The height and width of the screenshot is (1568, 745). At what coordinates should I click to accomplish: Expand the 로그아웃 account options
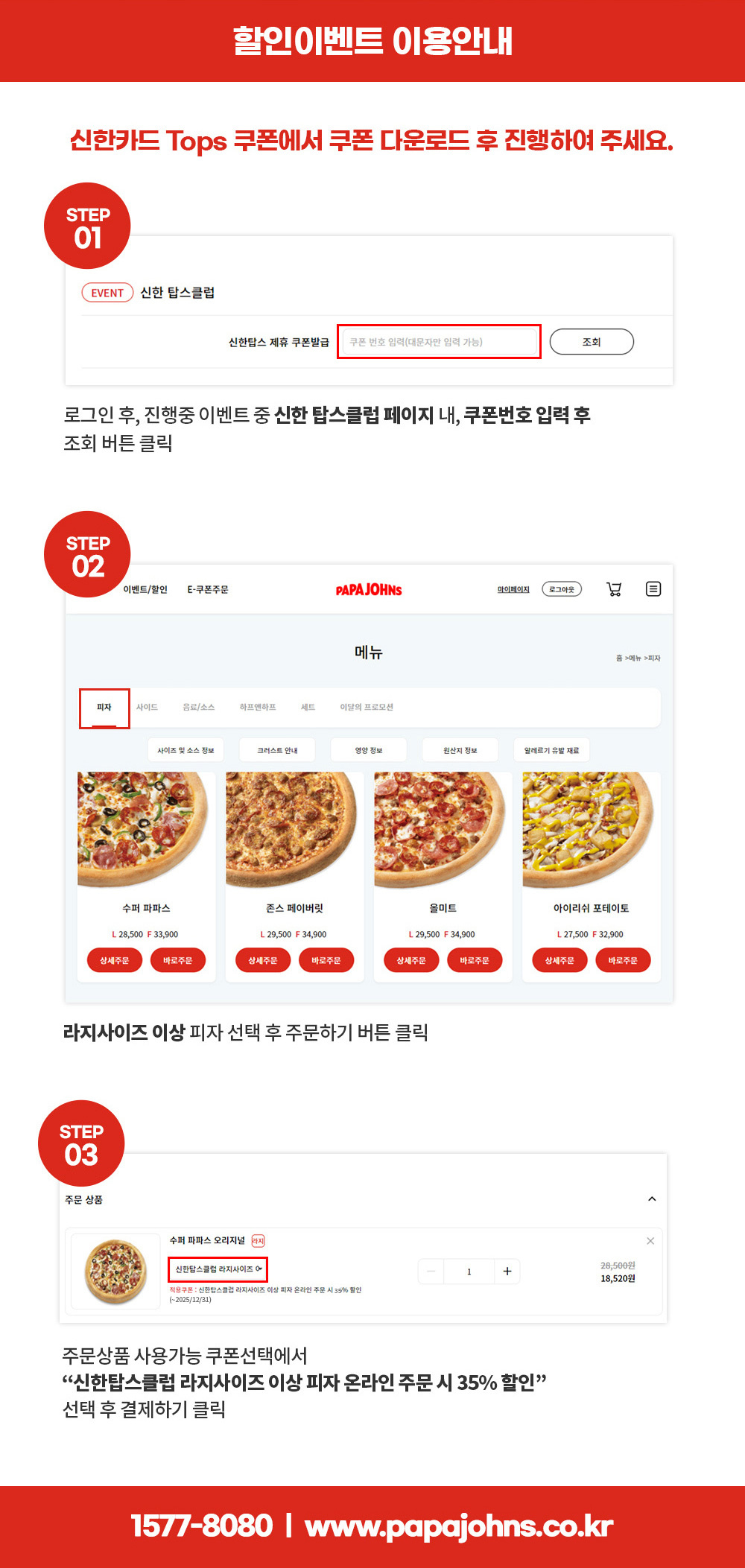click(560, 588)
